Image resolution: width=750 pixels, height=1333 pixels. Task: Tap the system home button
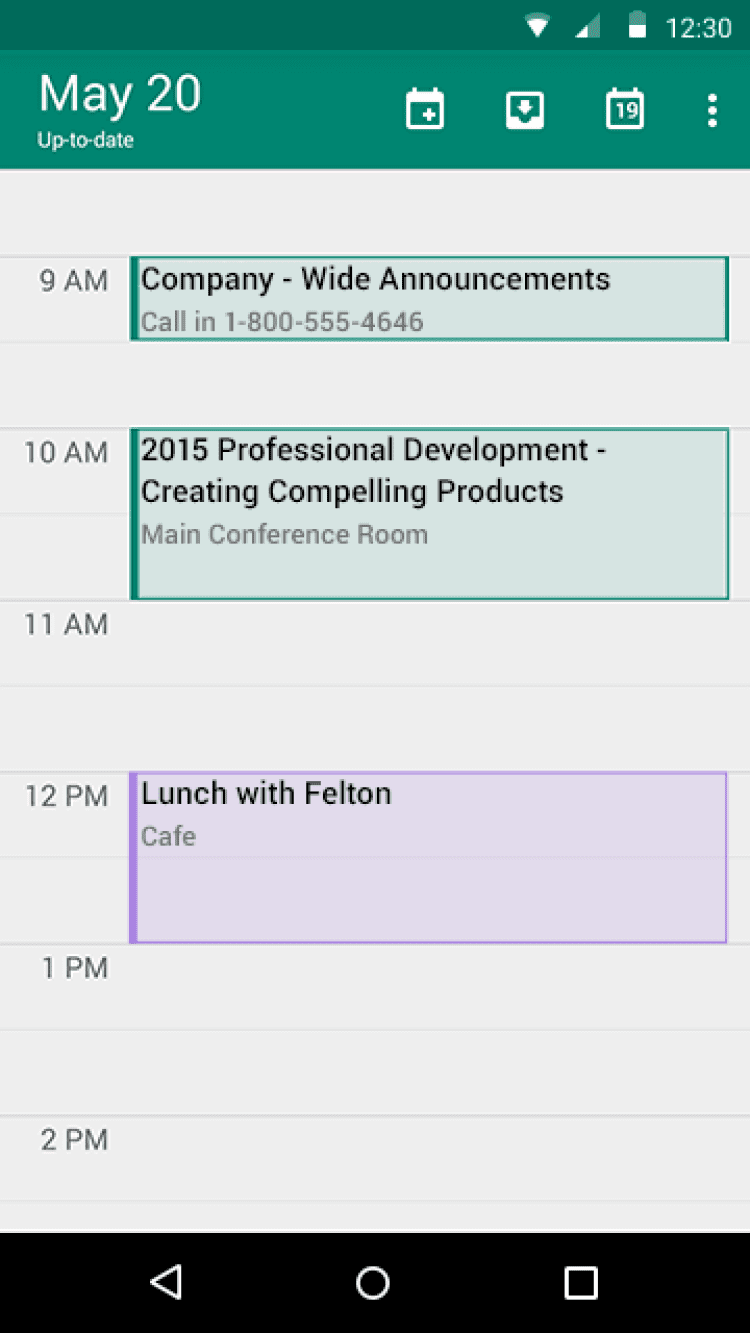(373, 1282)
